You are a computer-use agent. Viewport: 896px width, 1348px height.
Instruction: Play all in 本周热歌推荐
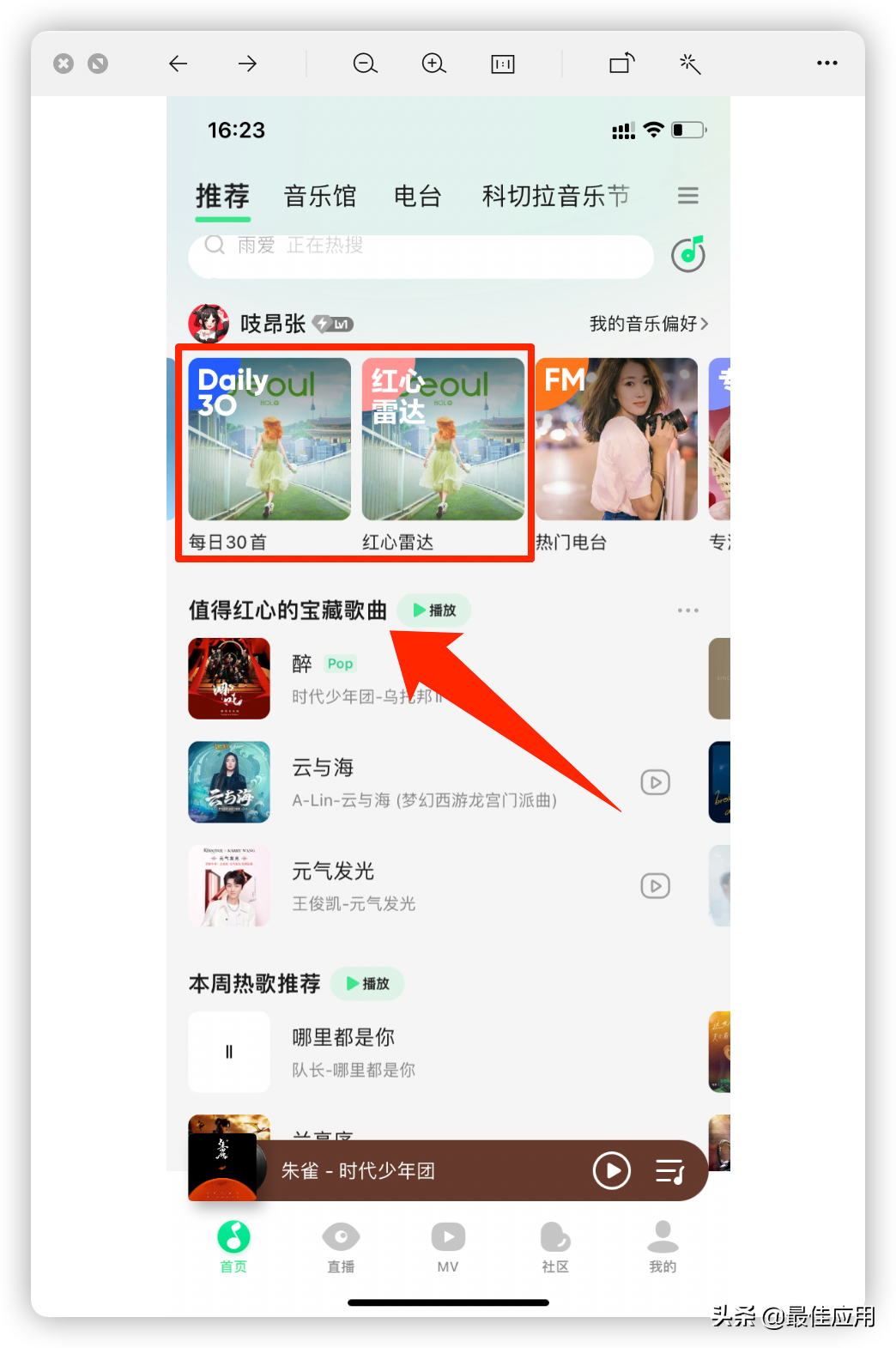coord(367,984)
